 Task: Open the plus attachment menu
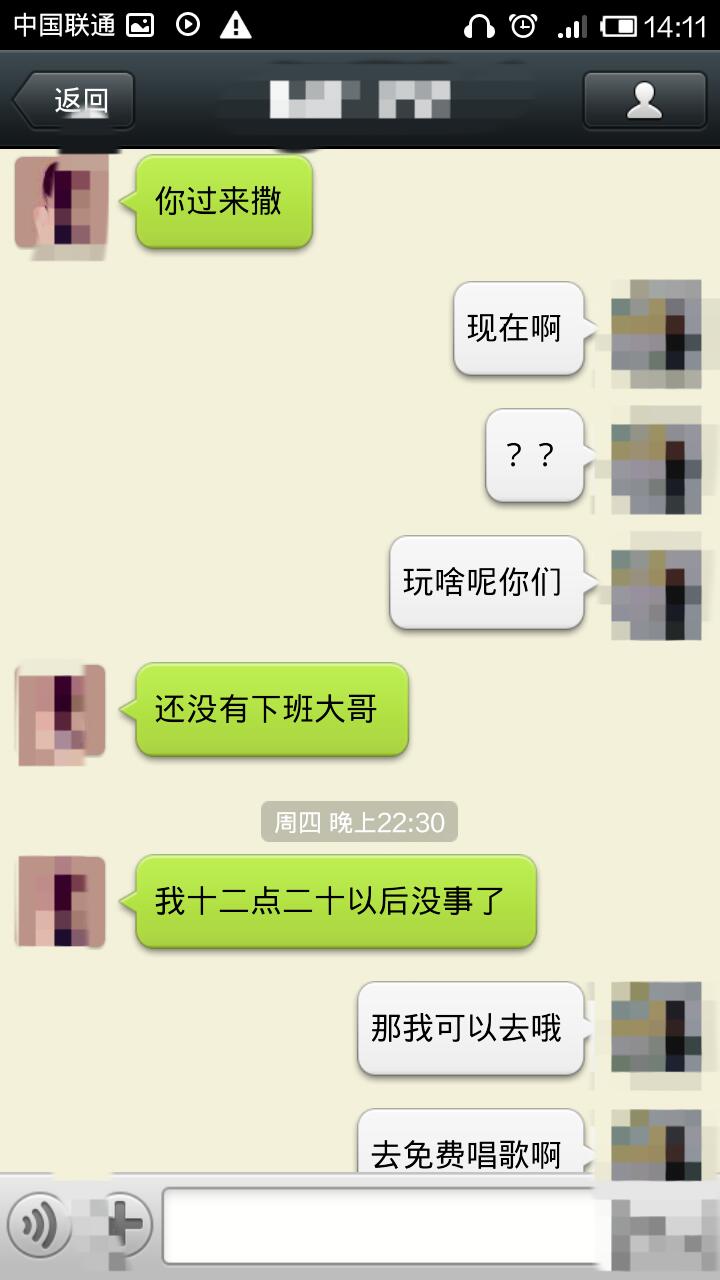(122, 1224)
